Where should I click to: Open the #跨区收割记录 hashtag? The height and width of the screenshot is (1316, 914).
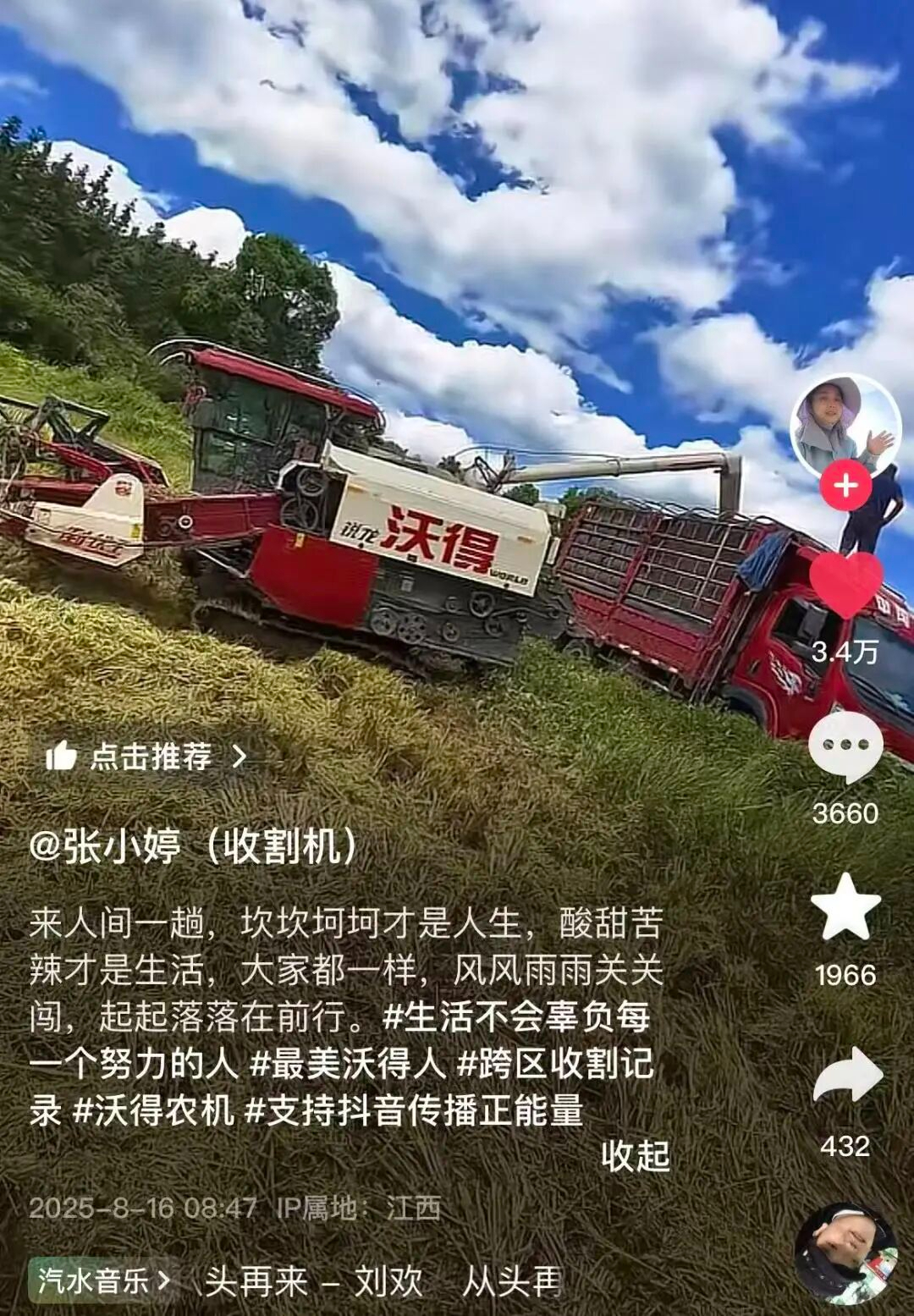click(x=555, y=1064)
